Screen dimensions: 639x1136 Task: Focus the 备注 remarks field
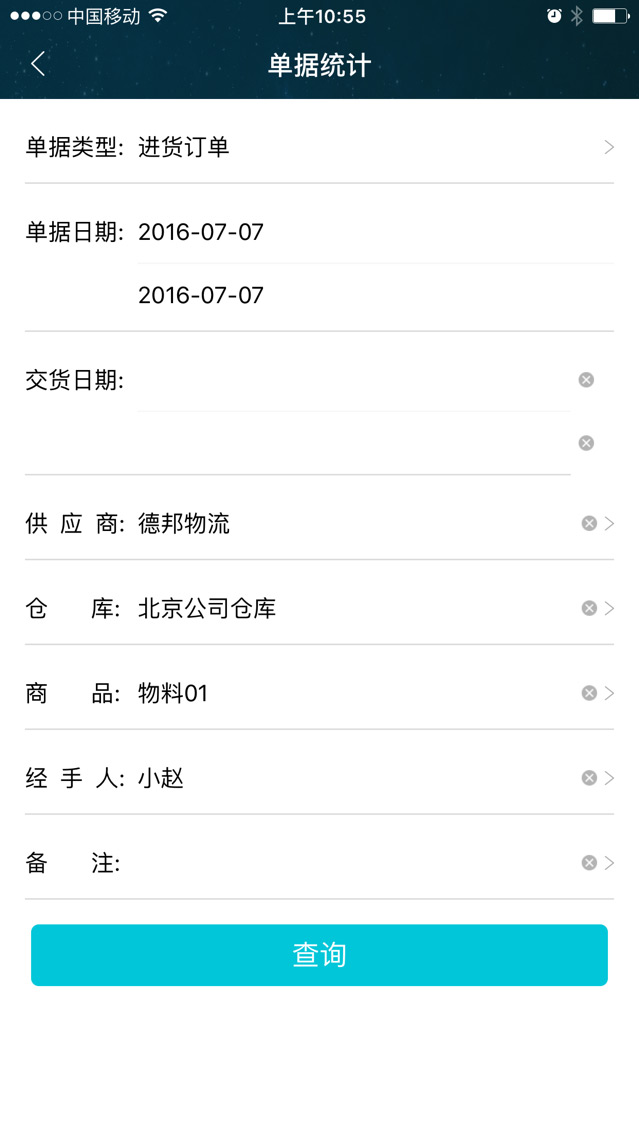click(350, 863)
